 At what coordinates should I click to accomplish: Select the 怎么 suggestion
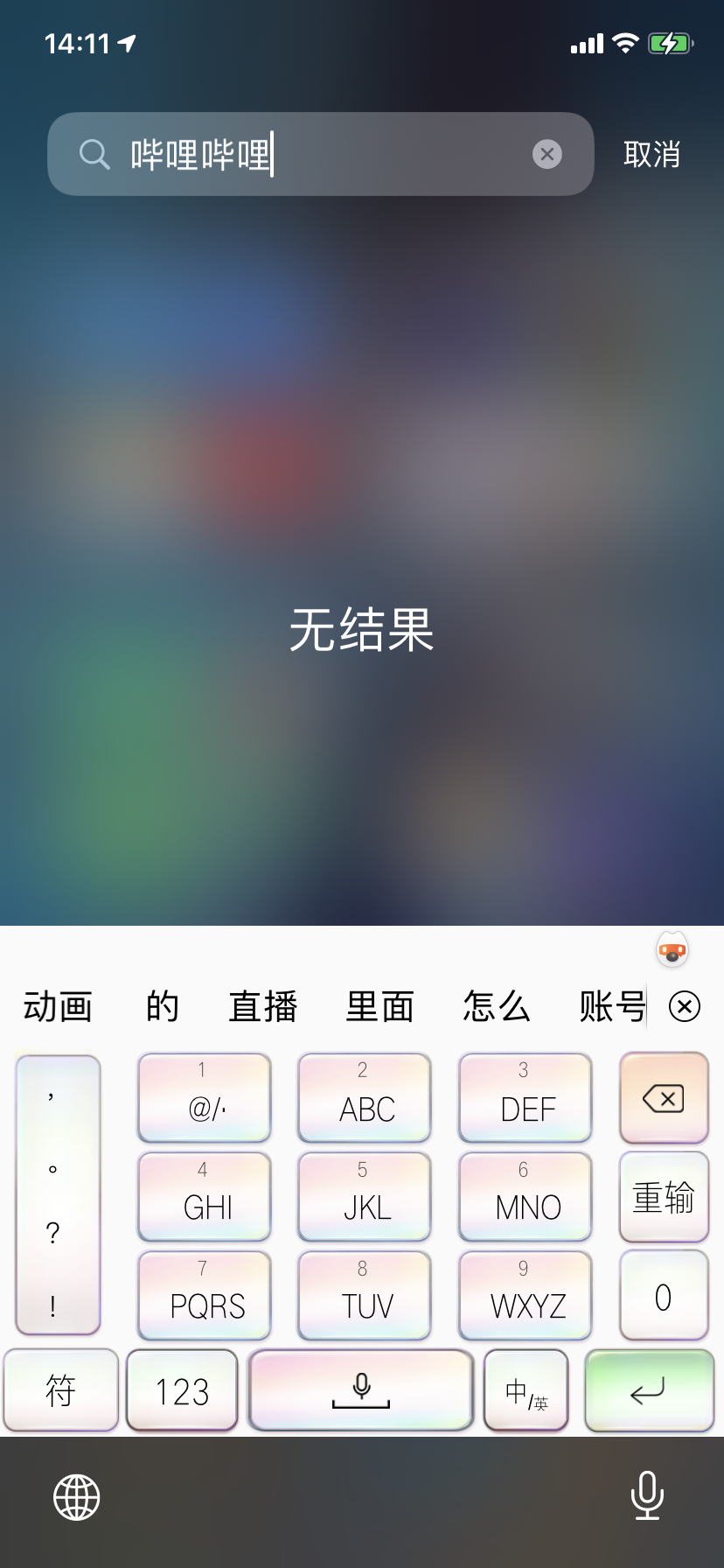pyautogui.click(x=497, y=1006)
